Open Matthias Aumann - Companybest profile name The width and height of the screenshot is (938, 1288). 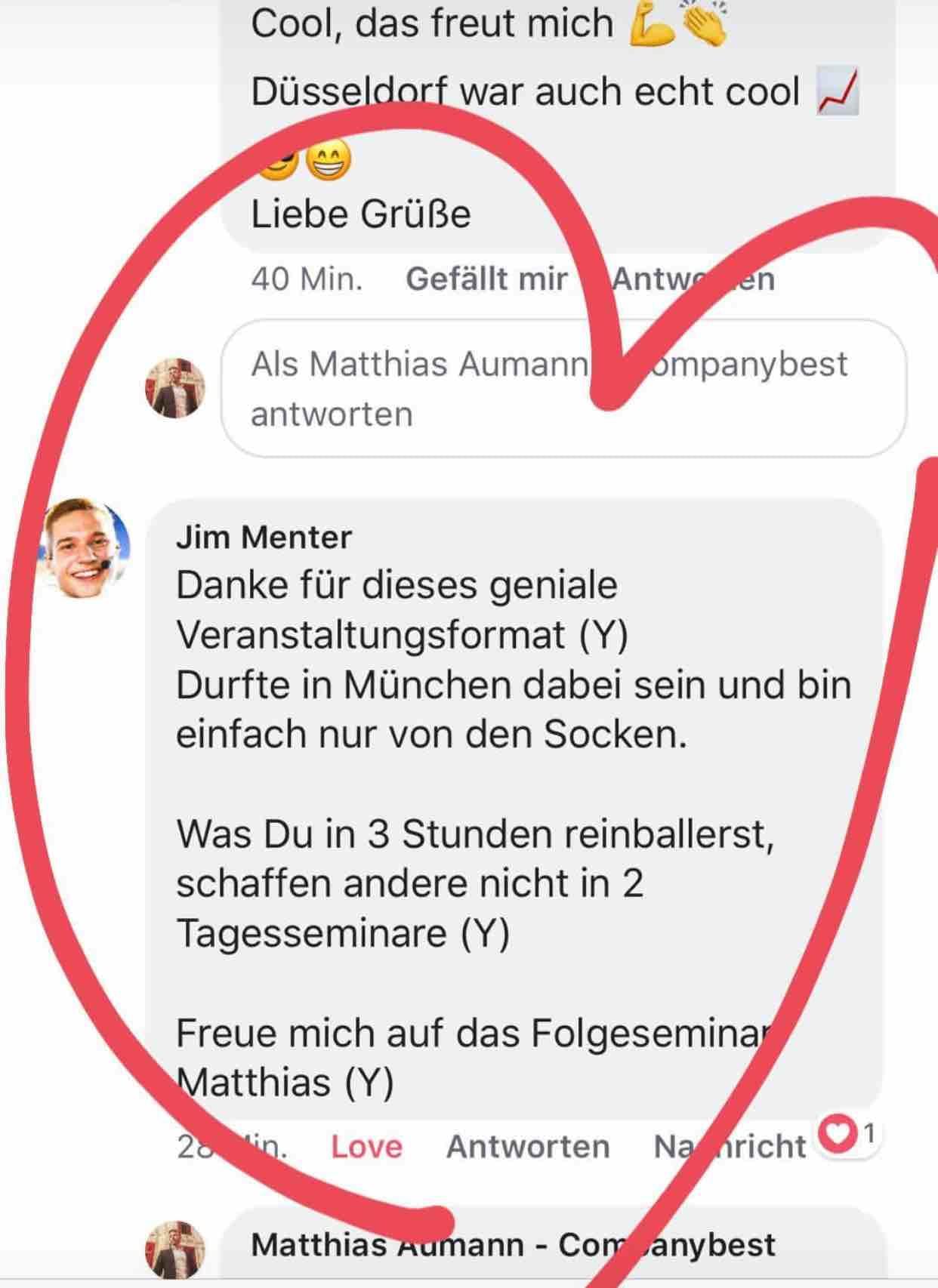coord(513,1245)
